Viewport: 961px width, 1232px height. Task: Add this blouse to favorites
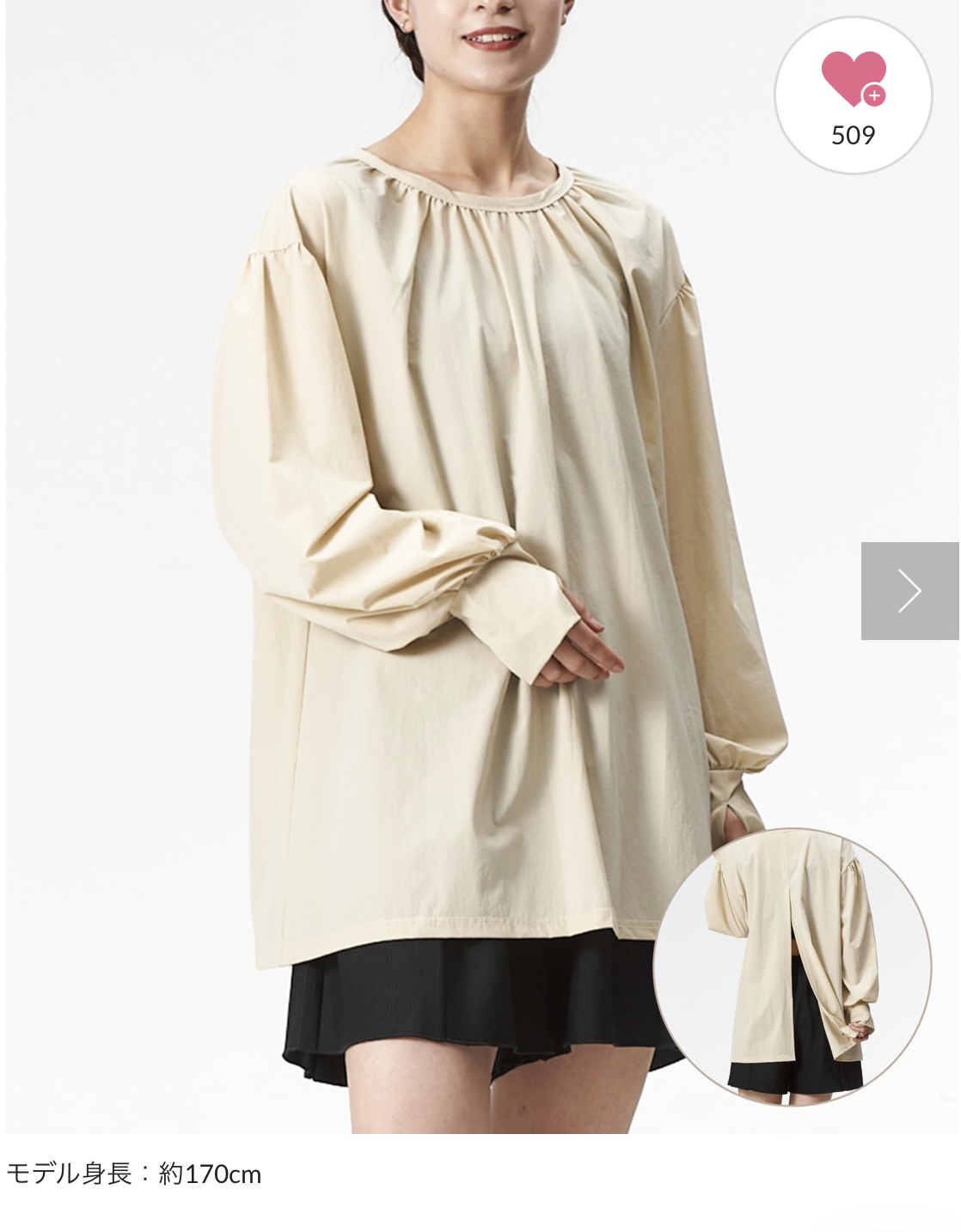tap(853, 95)
